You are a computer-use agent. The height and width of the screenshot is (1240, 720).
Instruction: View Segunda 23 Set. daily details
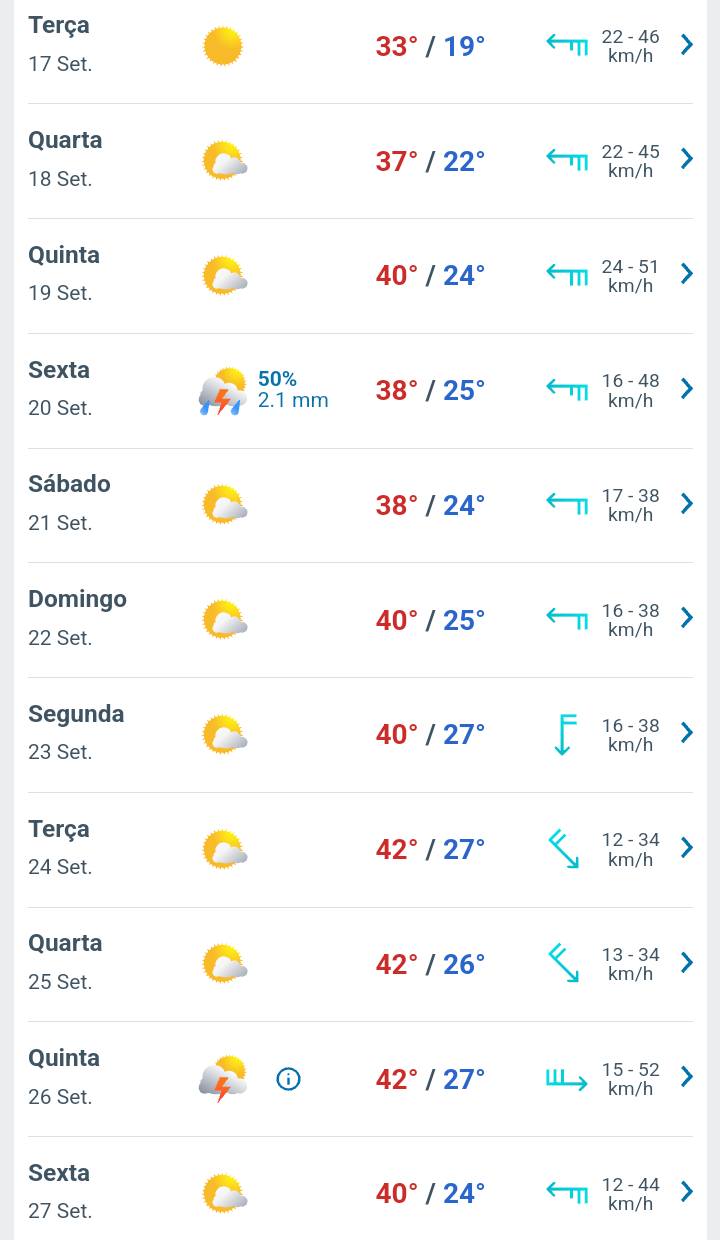tap(360, 735)
